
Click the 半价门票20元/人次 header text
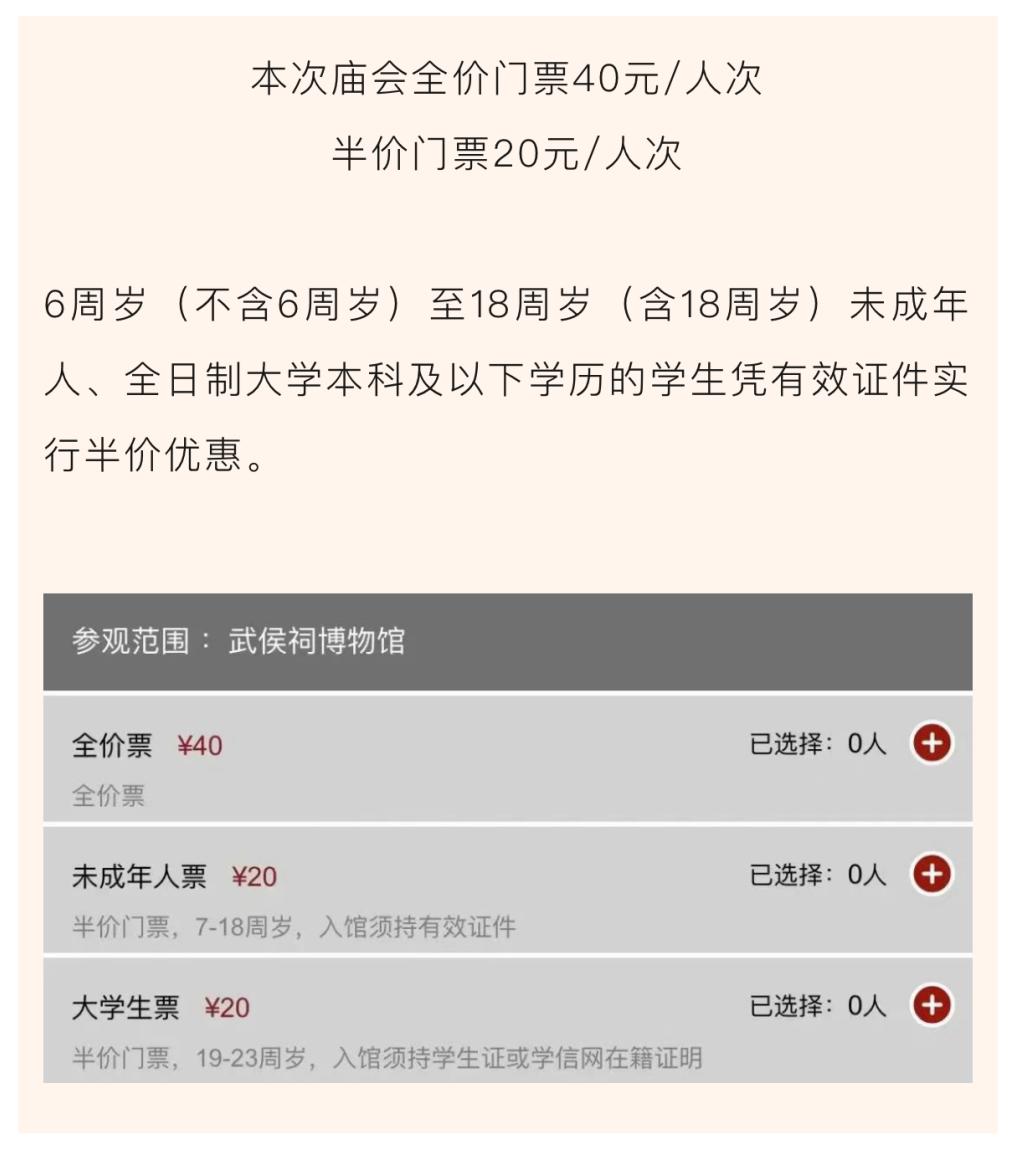point(508,155)
